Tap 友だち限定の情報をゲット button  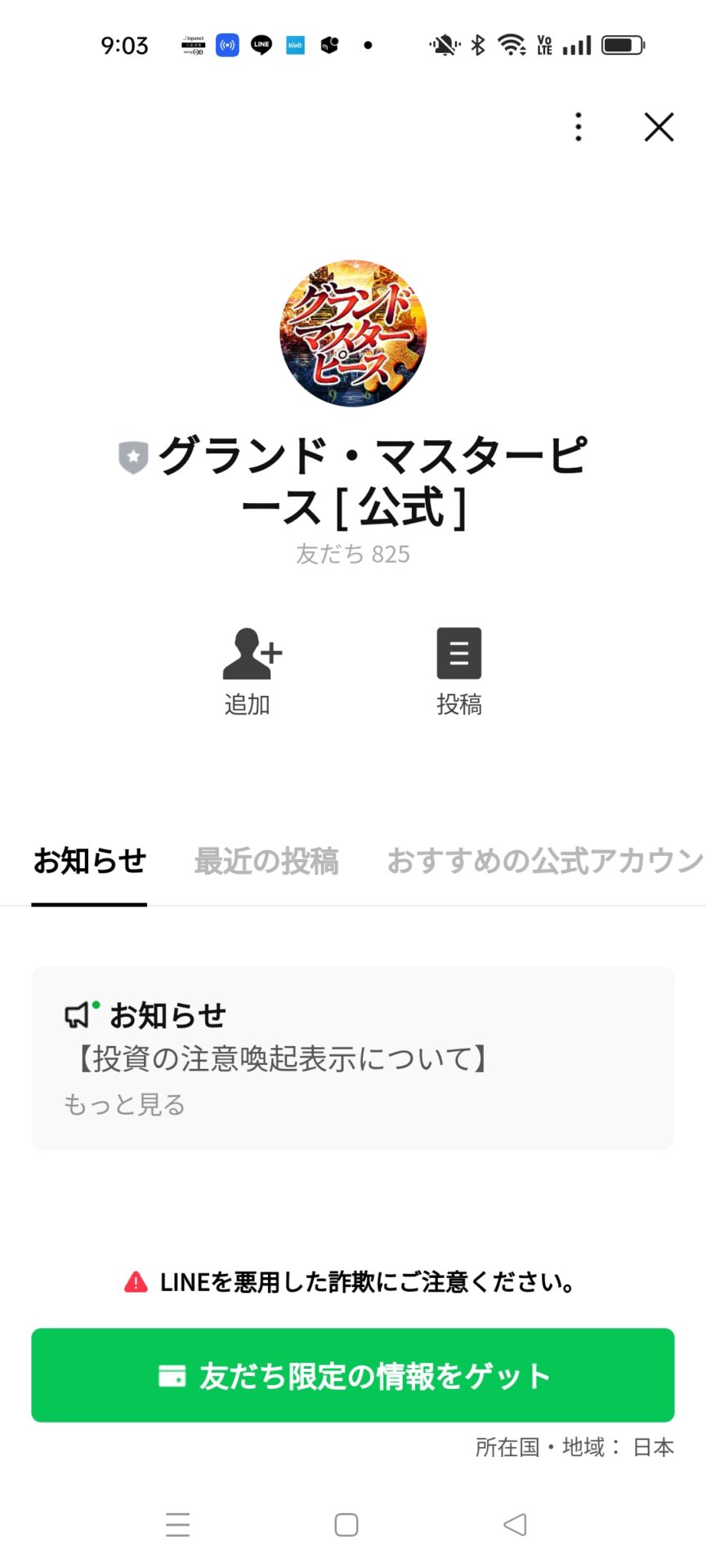point(352,1376)
